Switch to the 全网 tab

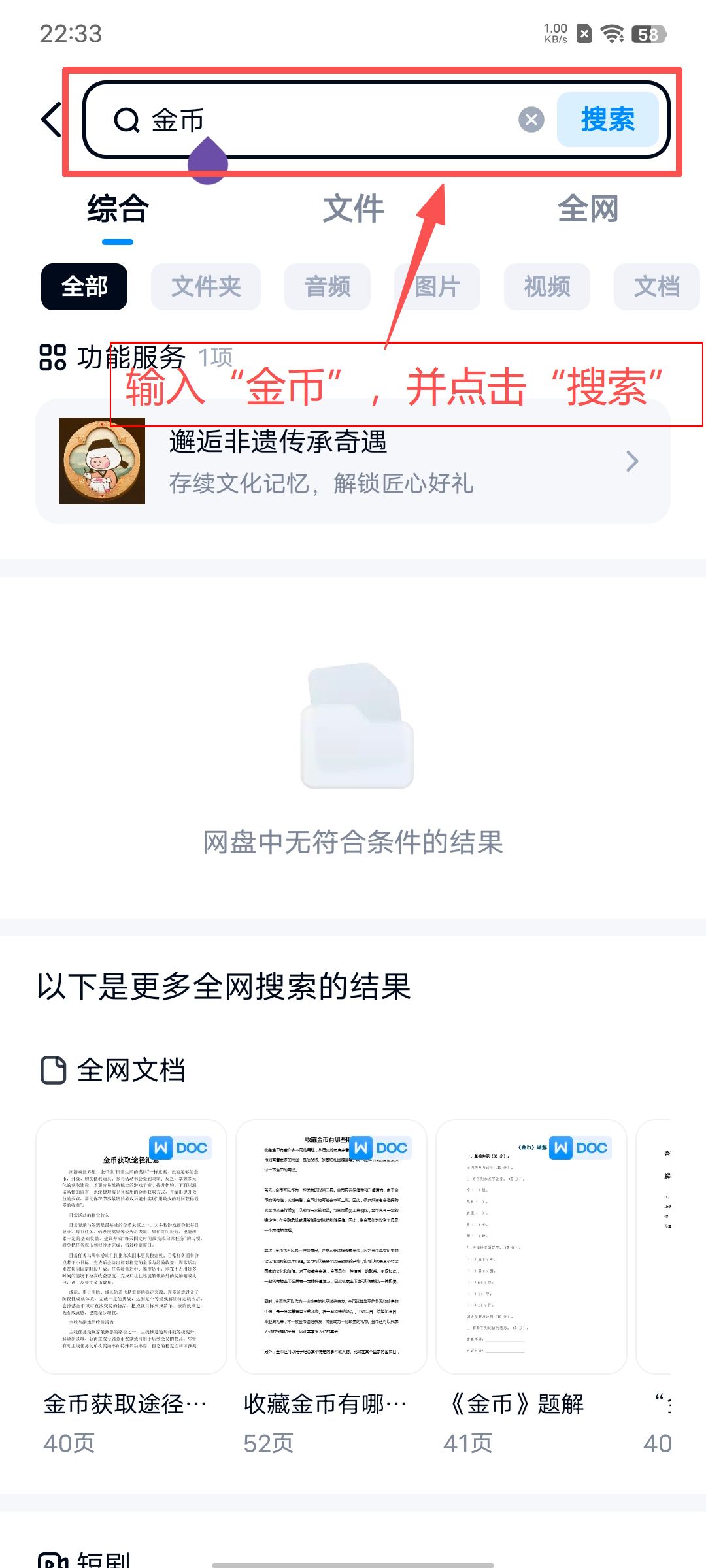(588, 210)
